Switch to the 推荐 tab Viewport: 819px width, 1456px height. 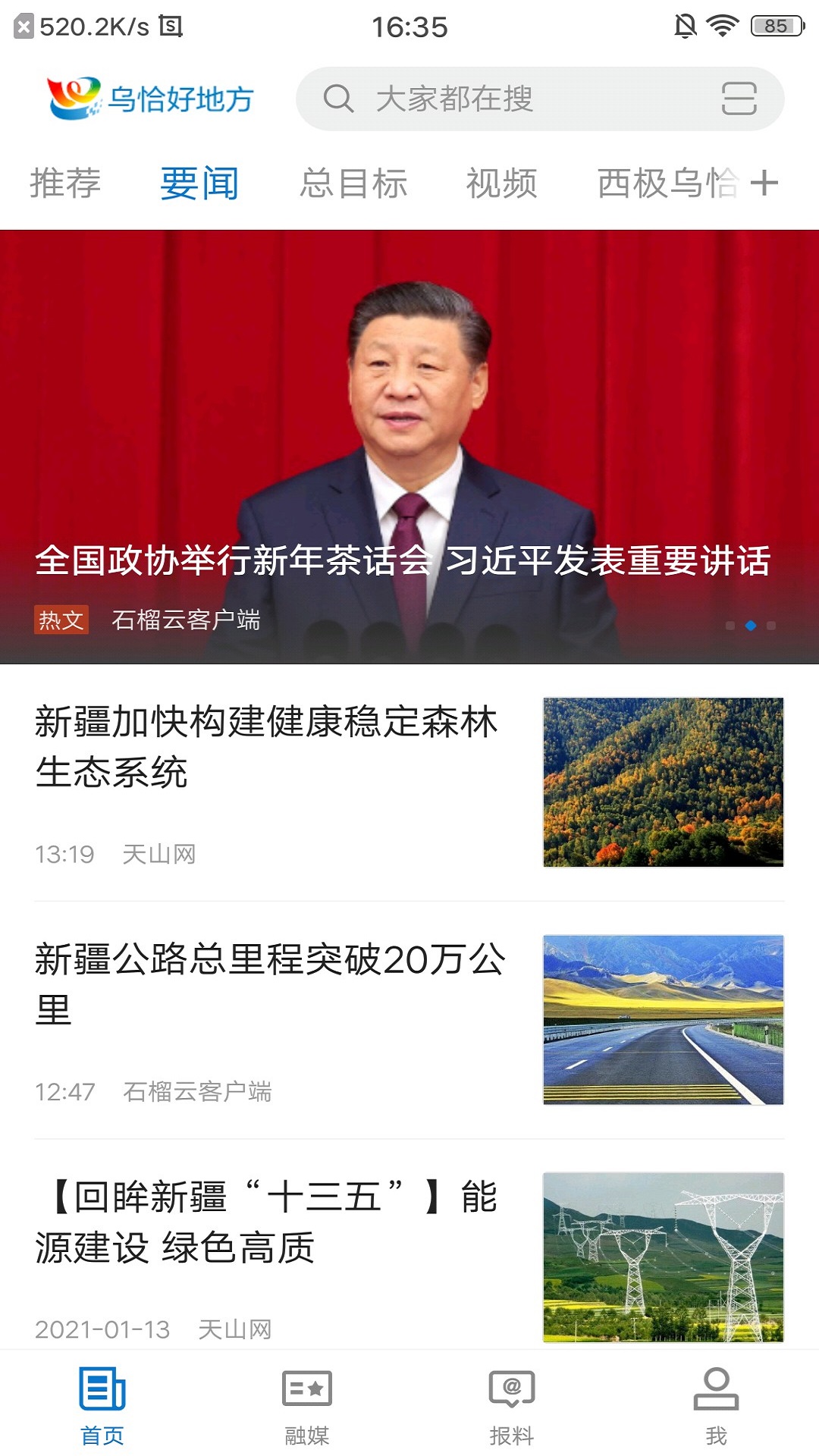pyautogui.click(x=65, y=184)
